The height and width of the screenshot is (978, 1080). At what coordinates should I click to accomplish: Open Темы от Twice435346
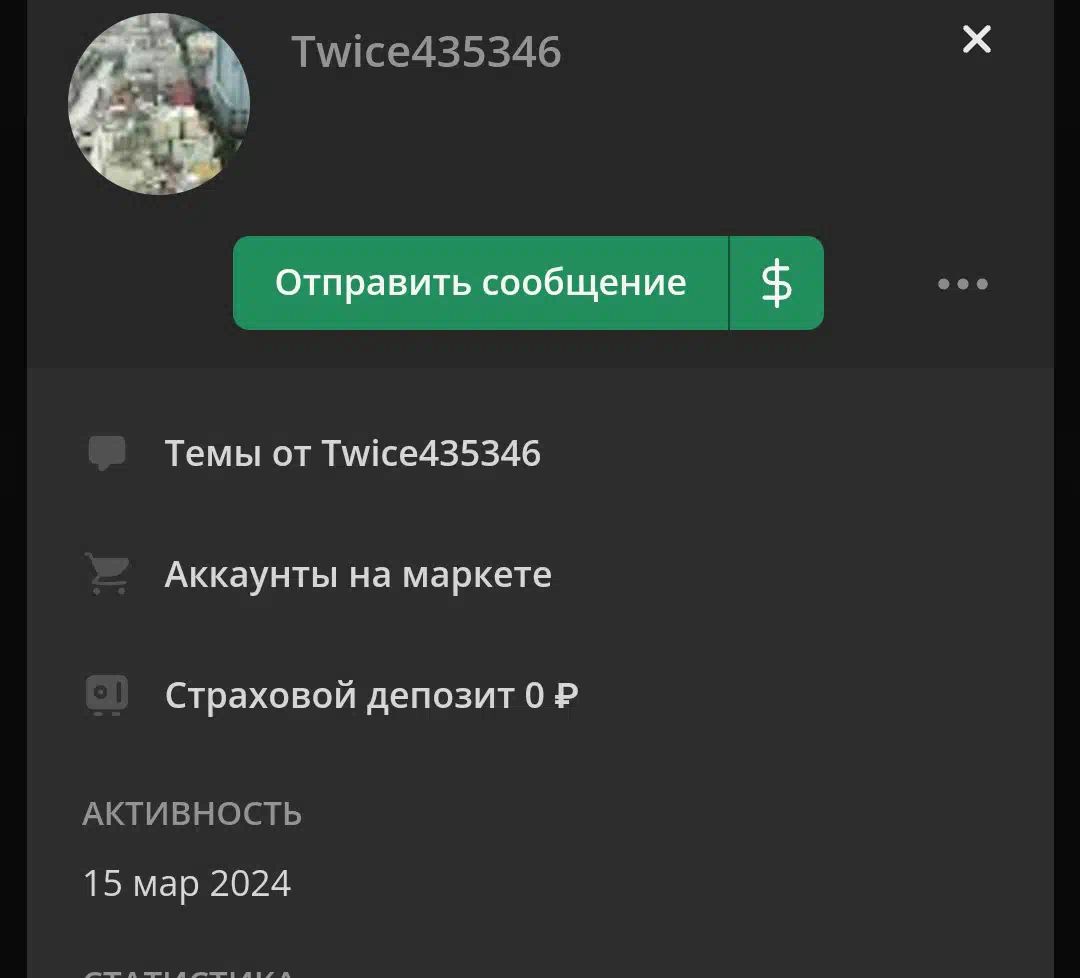pos(352,454)
